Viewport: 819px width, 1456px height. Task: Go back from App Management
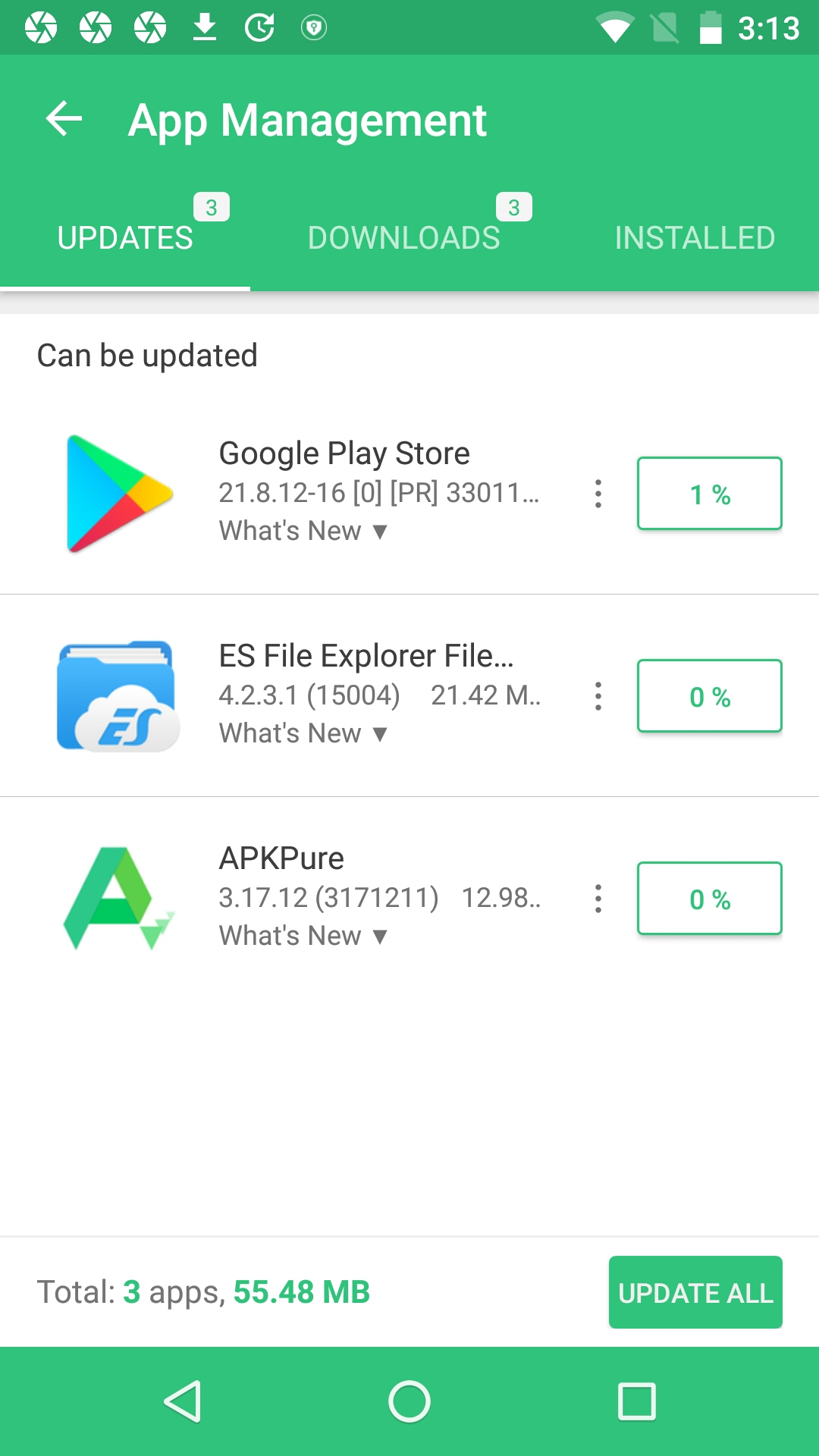(64, 120)
